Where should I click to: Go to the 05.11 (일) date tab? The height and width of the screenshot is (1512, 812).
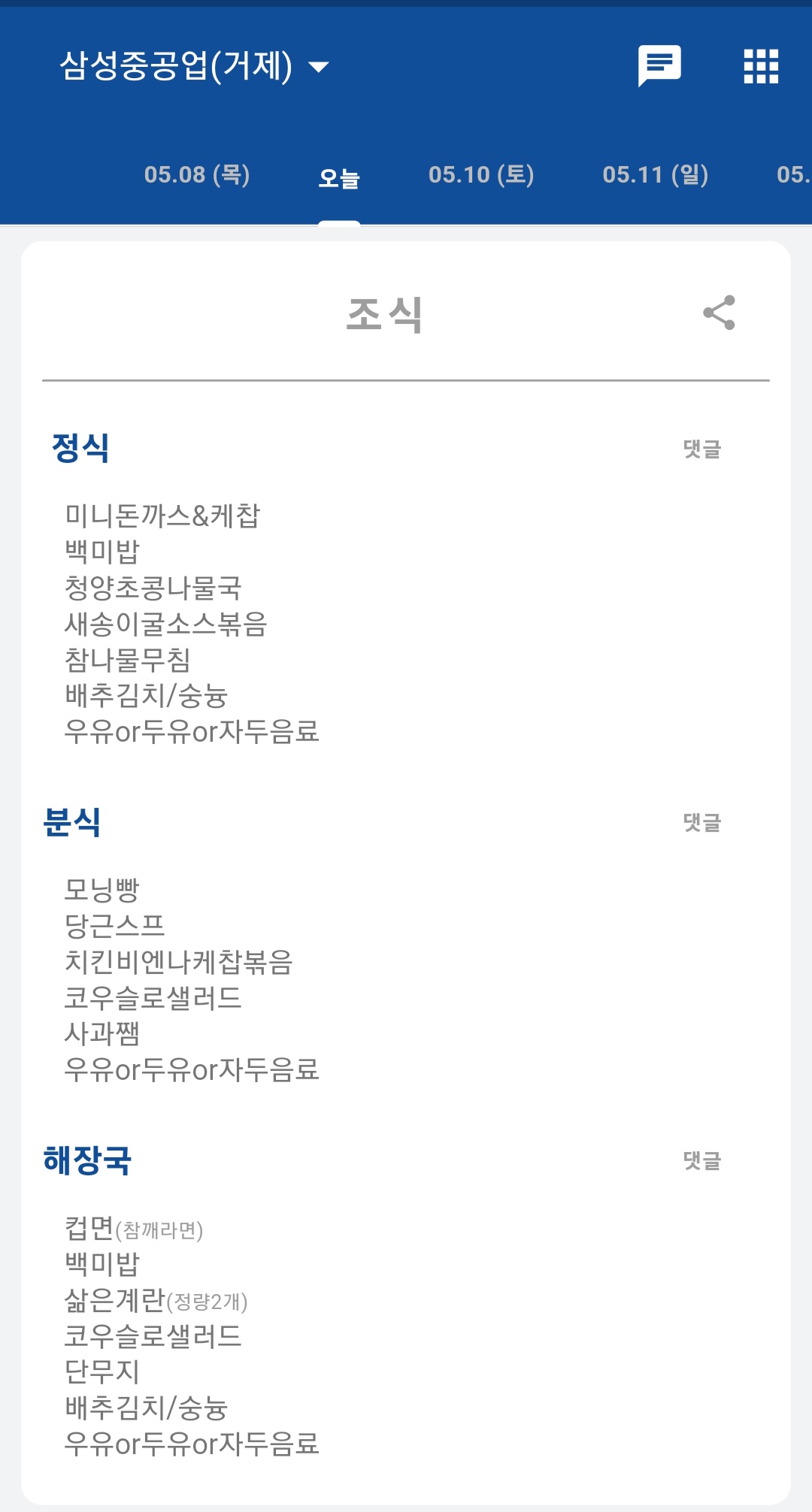click(x=656, y=175)
